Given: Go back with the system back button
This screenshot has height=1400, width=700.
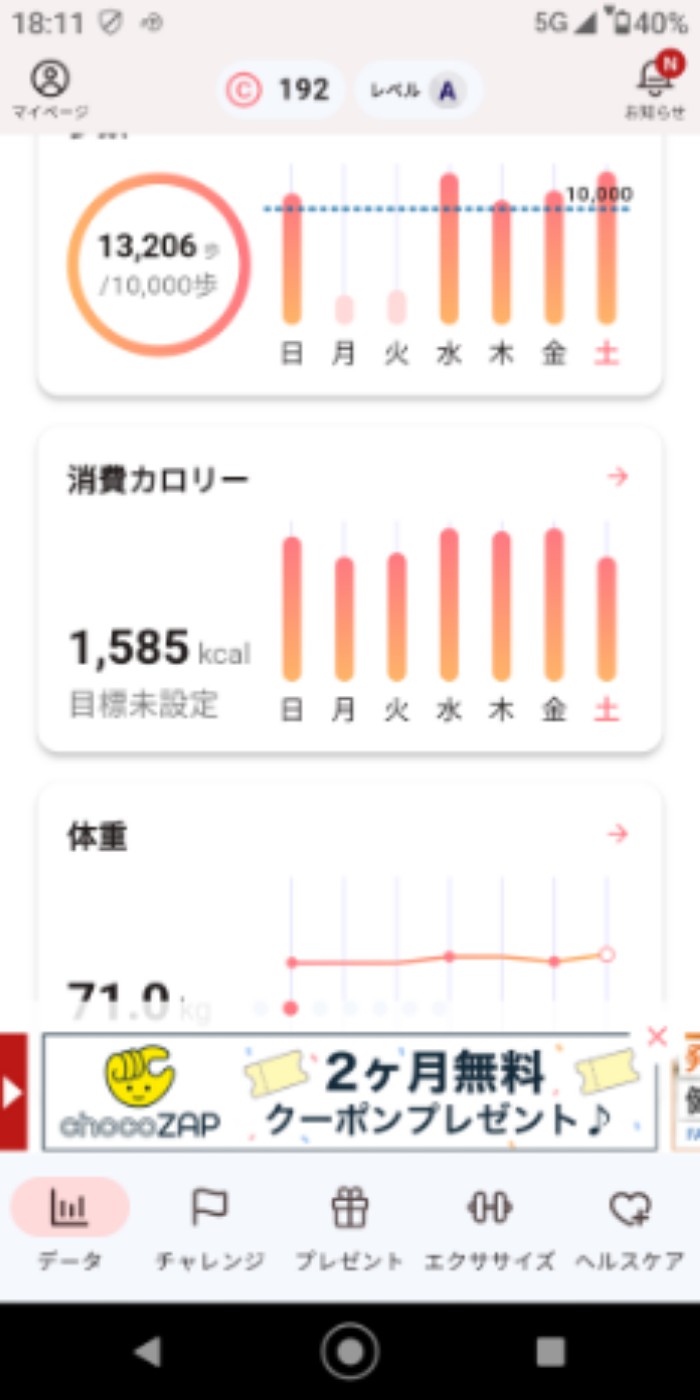Looking at the screenshot, I should point(148,1352).
